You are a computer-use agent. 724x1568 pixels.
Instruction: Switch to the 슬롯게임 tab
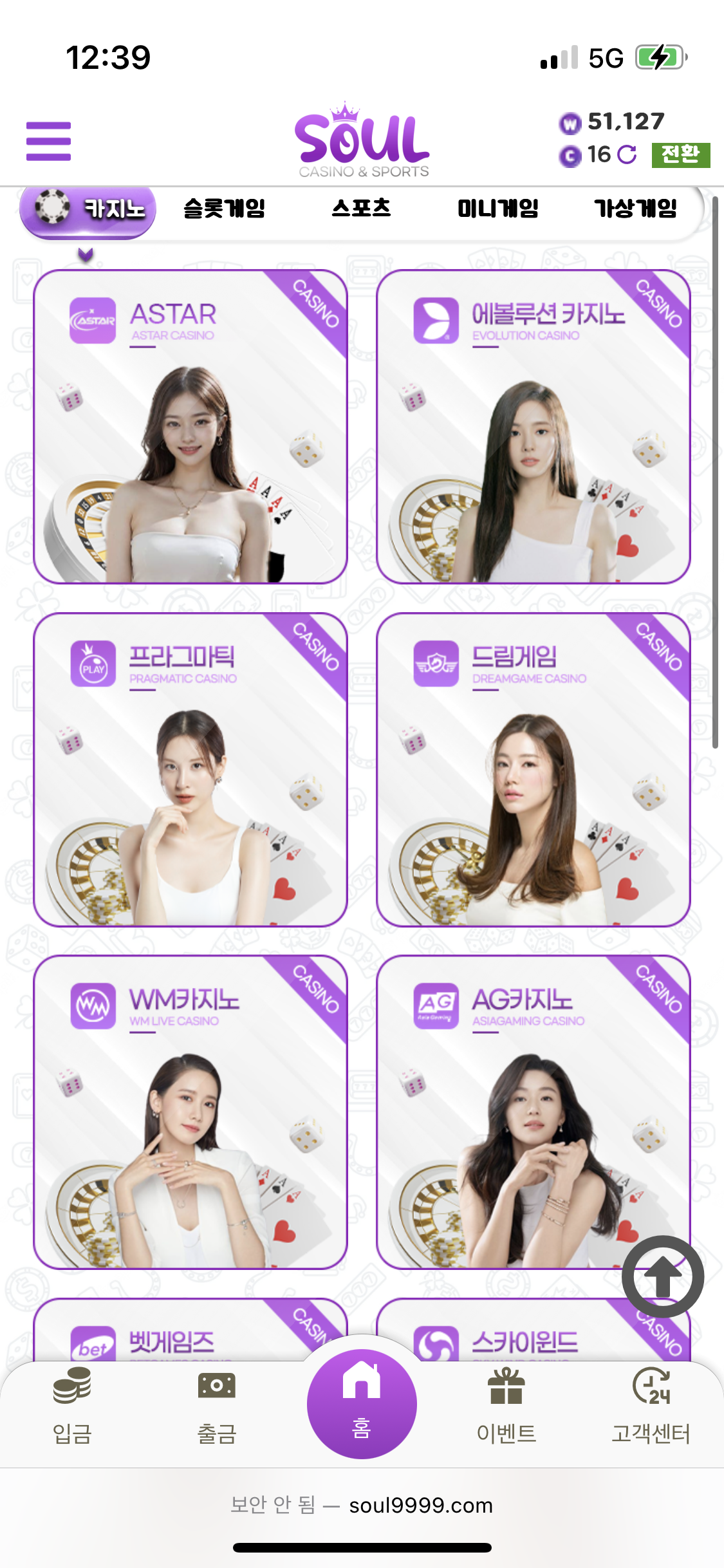[224, 209]
